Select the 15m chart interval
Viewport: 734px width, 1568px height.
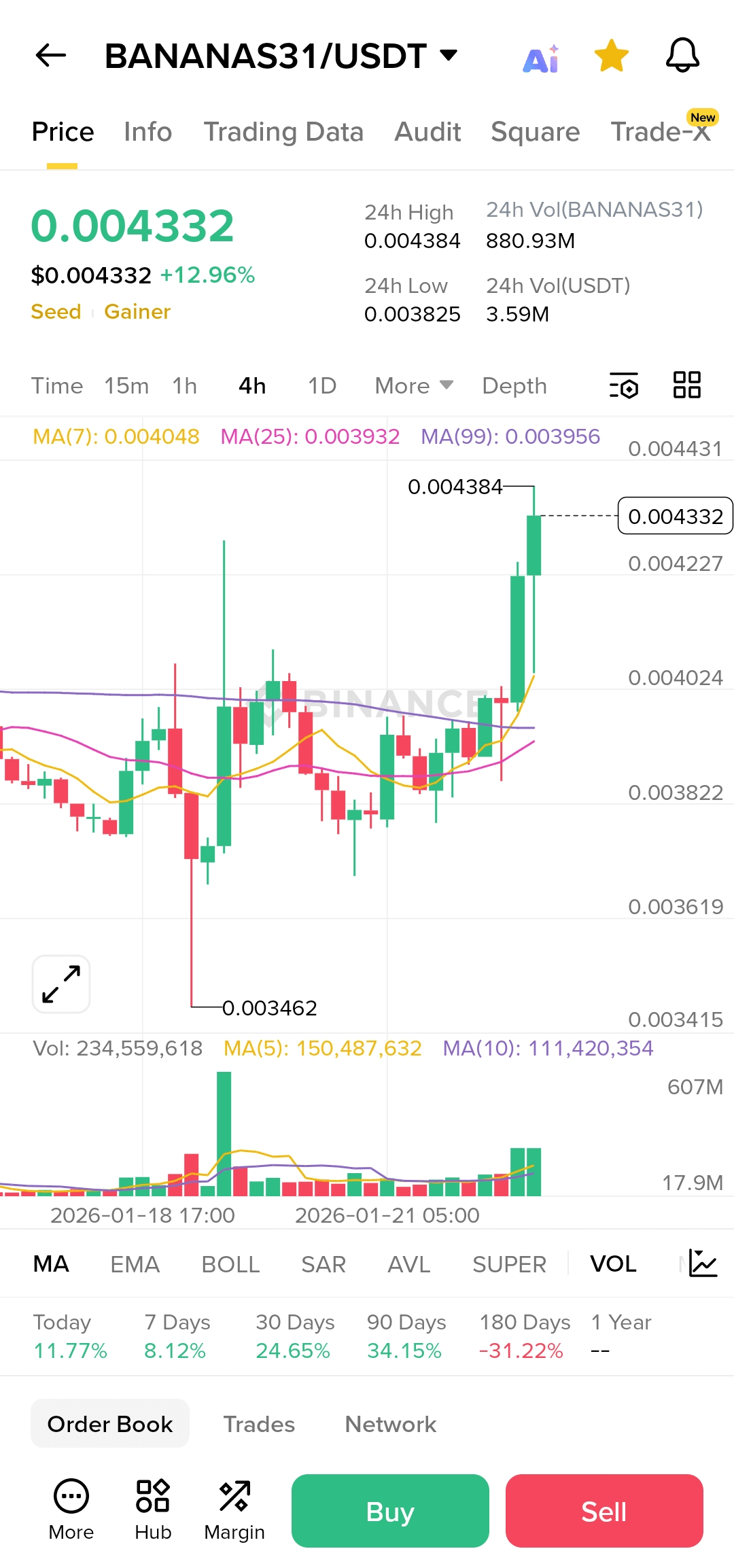tap(126, 386)
